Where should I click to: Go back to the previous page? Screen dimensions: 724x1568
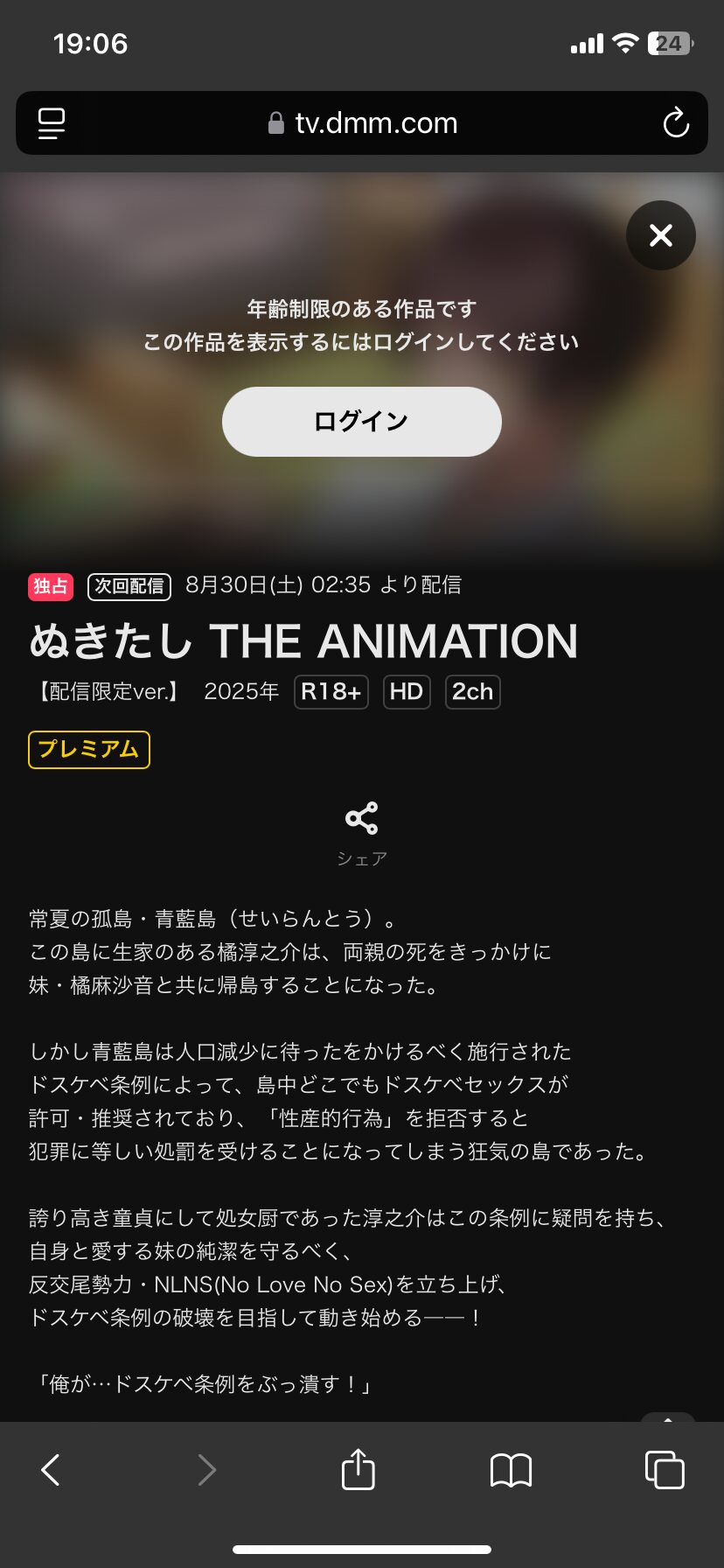click(x=52, y=1470)
